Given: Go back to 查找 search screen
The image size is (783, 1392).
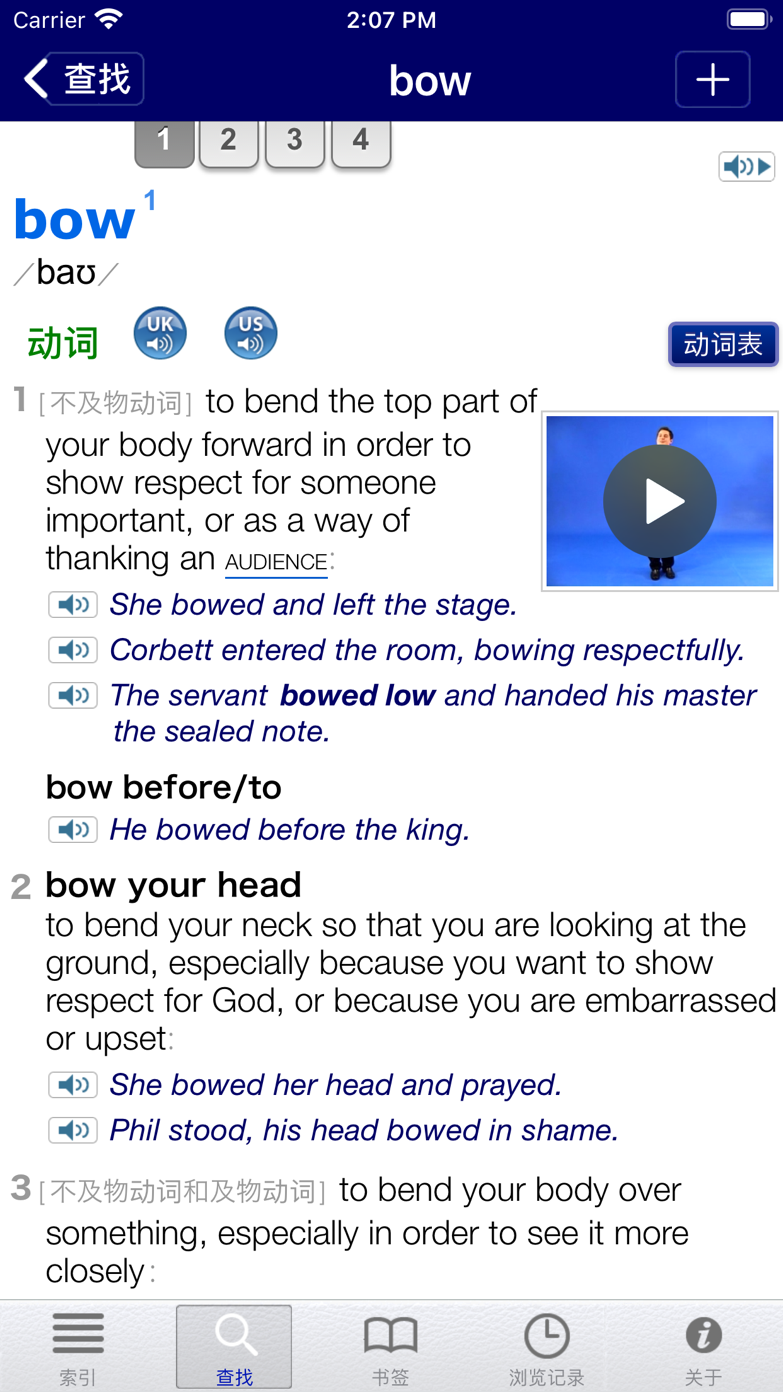Looking at the screenshot, I should point(83,79).
